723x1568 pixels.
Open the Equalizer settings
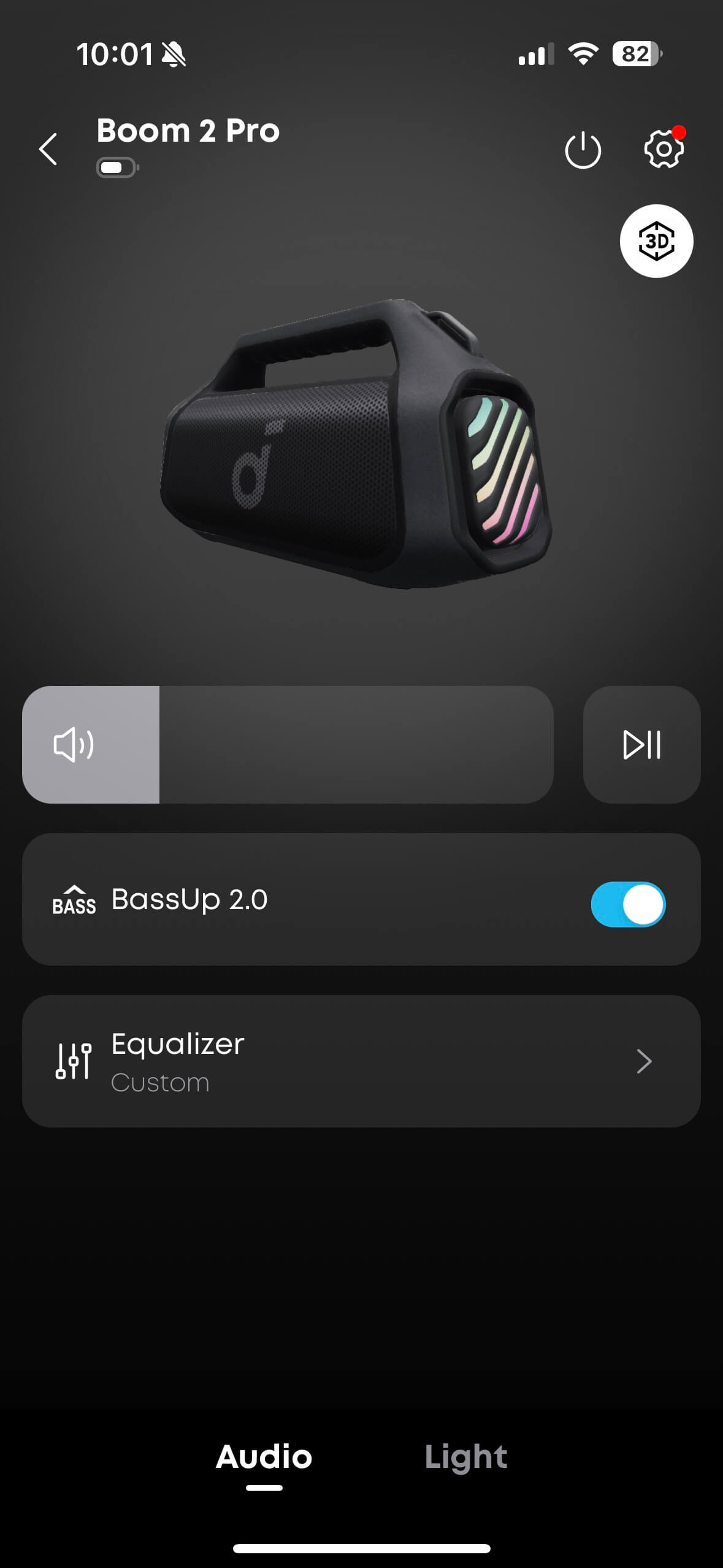coord(361,1061)
